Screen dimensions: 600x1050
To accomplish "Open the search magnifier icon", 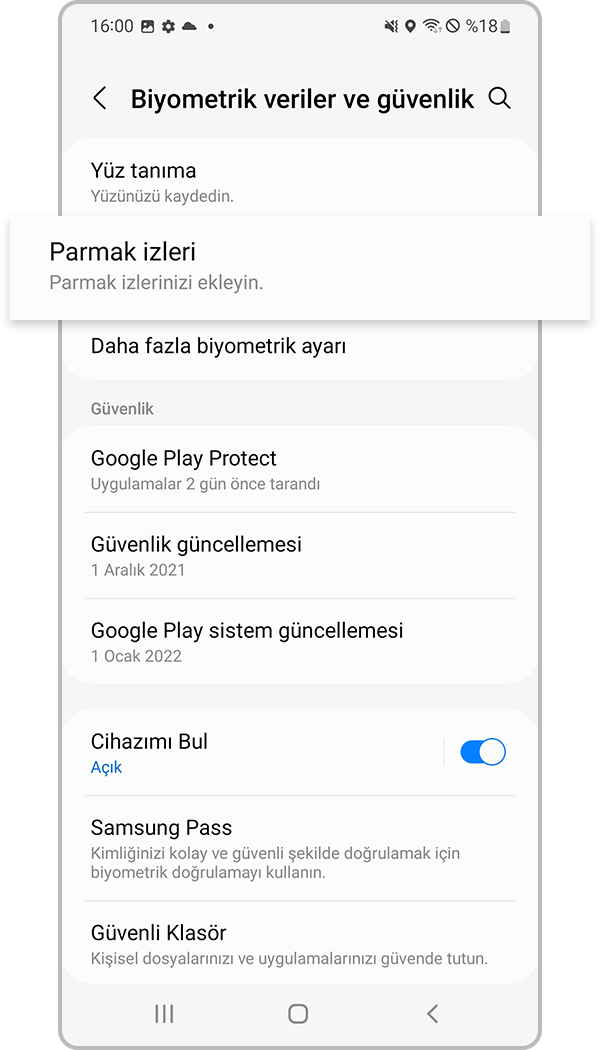I will [x=499, y=98].
